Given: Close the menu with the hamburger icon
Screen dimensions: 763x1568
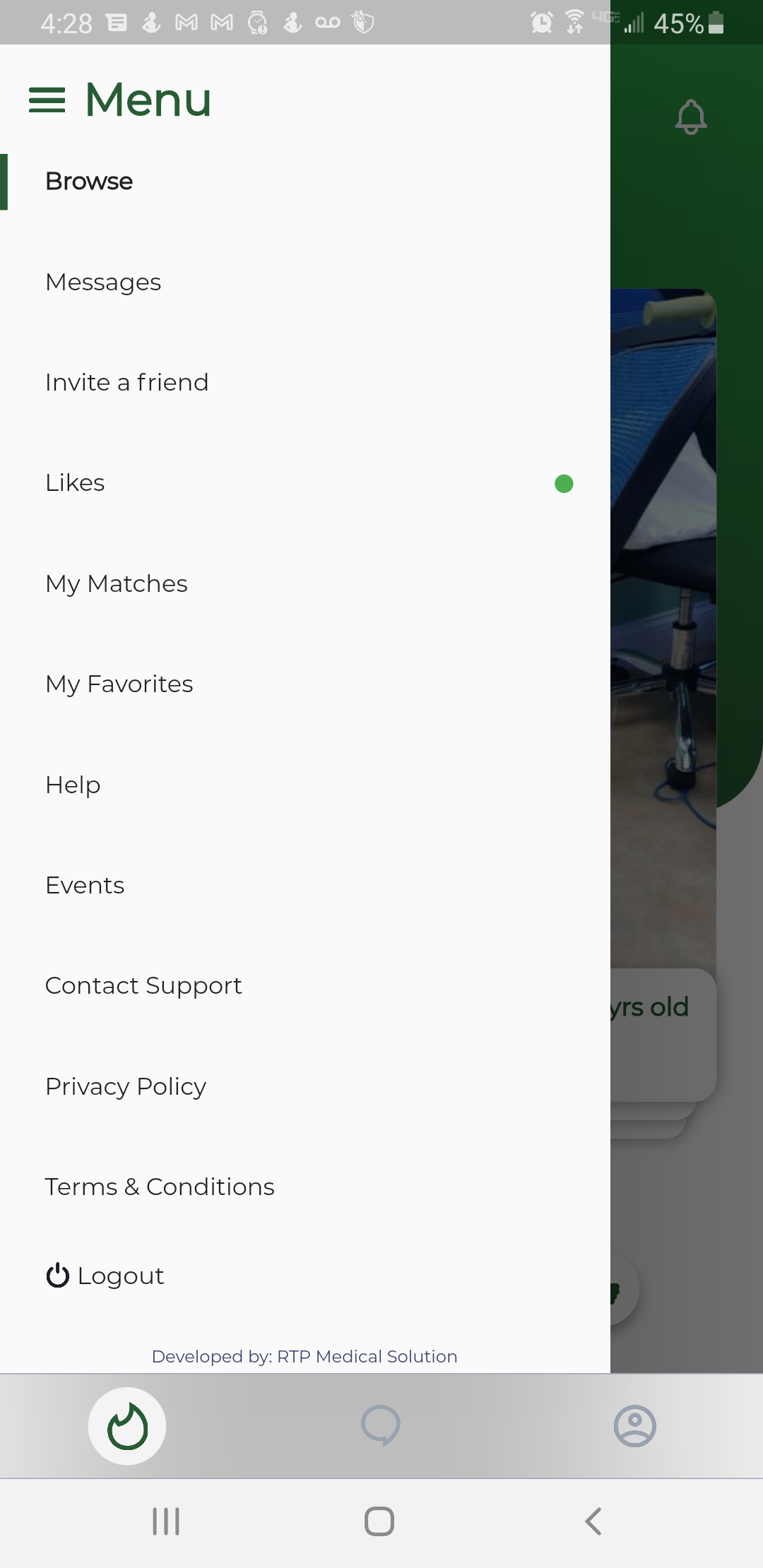Looking at the screenshot, I should click(x=47, y=100).
